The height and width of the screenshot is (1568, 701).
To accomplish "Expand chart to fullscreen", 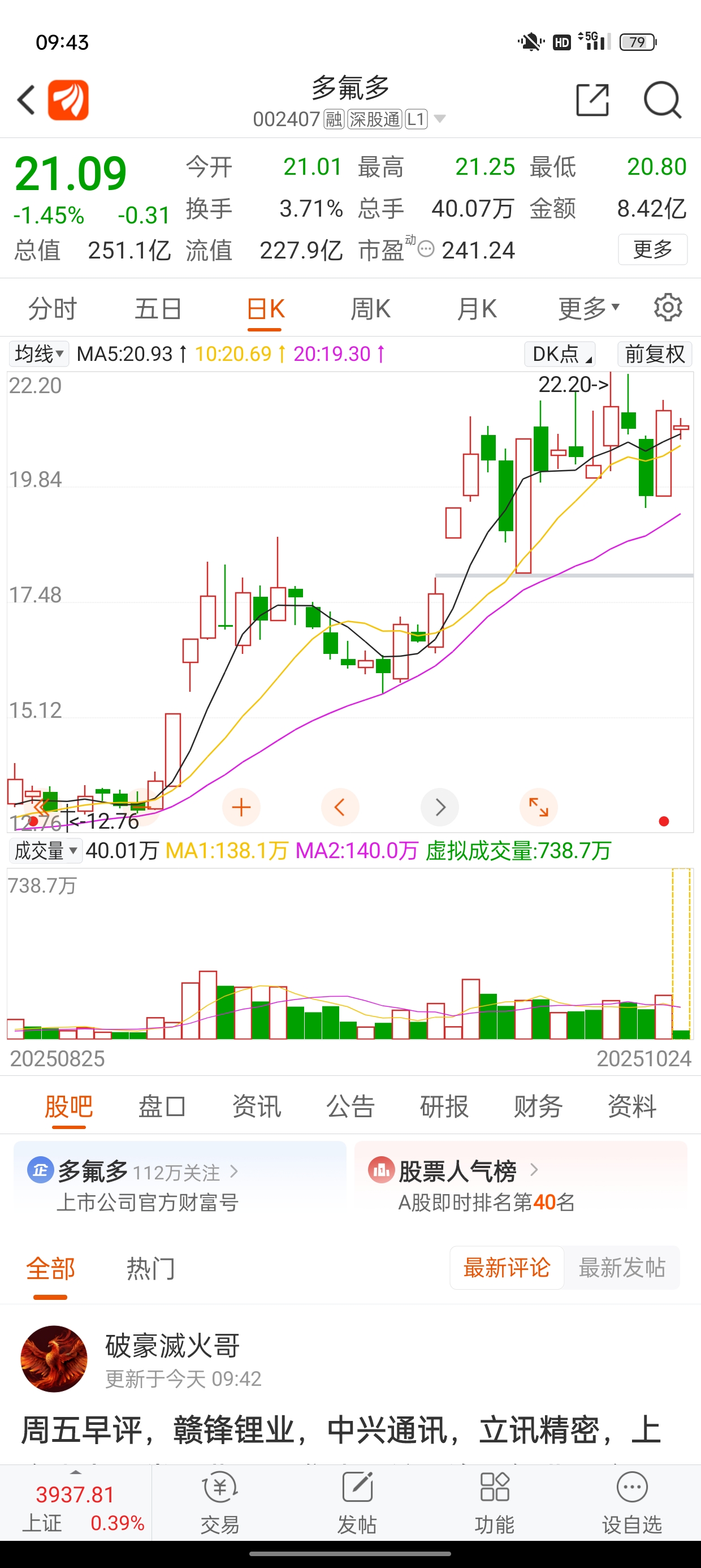I will (x=539, y=807).
